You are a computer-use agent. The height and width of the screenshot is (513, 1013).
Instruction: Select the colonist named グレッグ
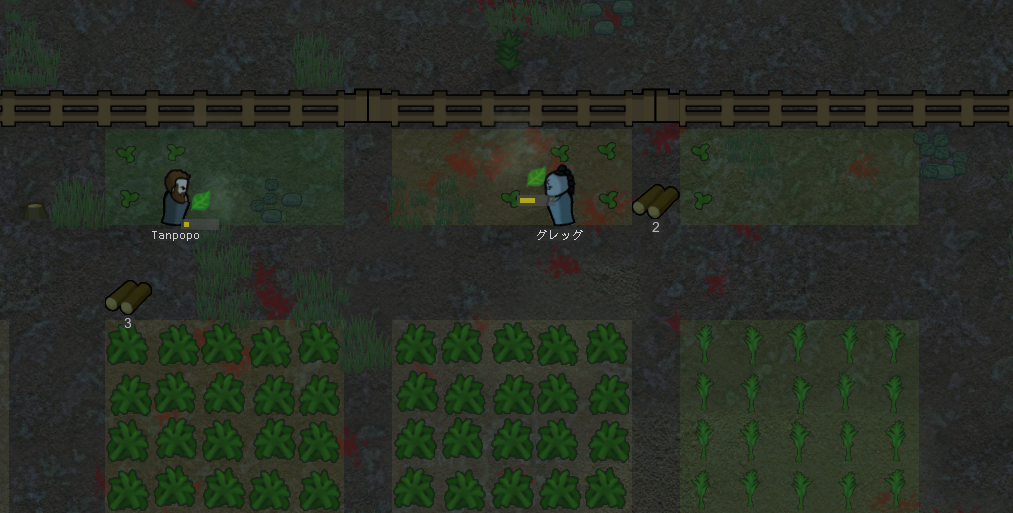560,196
